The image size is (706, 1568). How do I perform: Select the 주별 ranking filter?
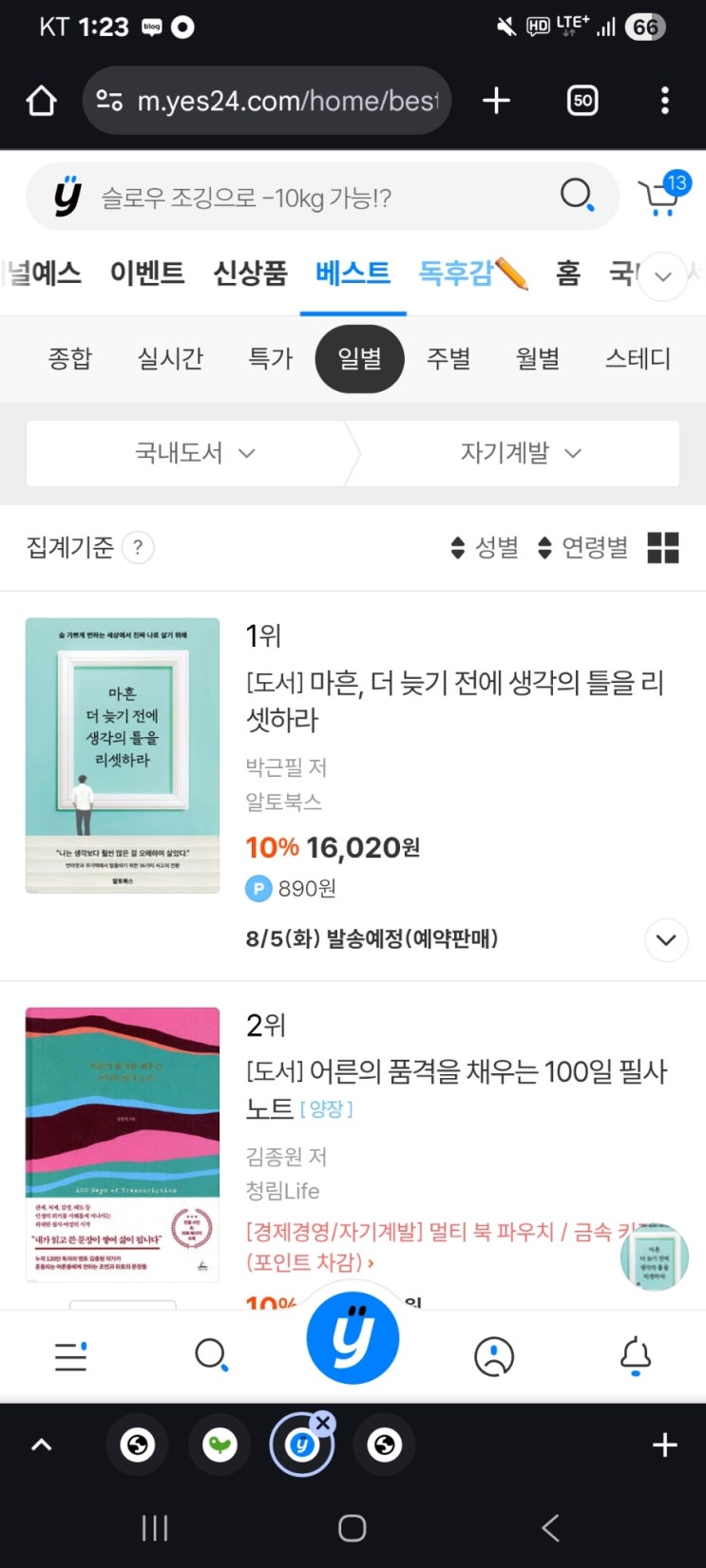tap(448, 358)
